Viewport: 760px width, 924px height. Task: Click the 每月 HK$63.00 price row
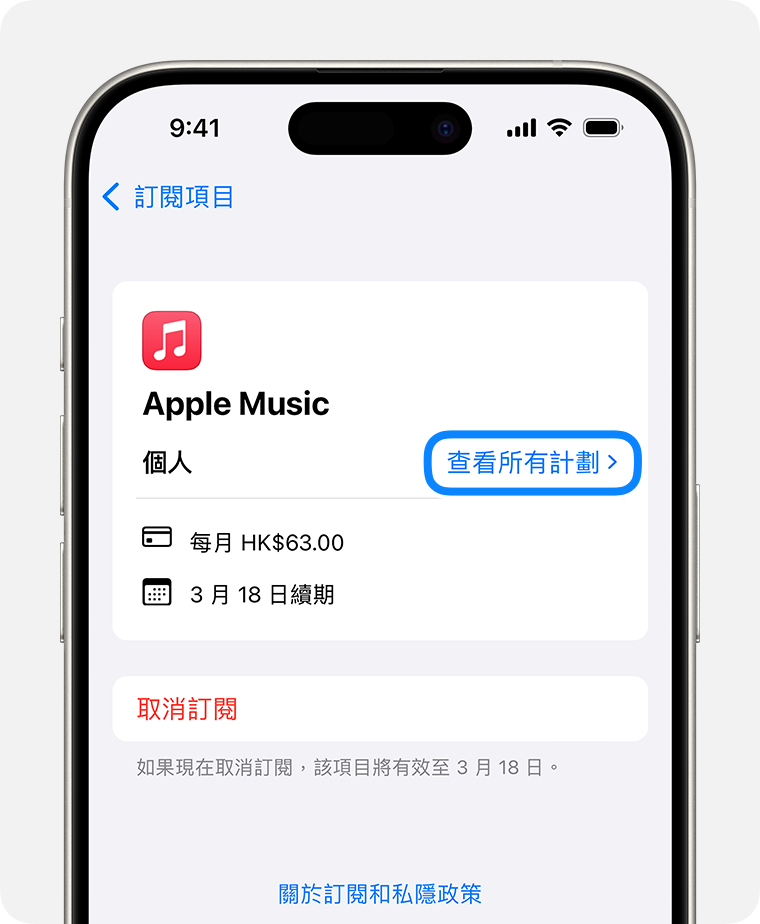[265, 541]
